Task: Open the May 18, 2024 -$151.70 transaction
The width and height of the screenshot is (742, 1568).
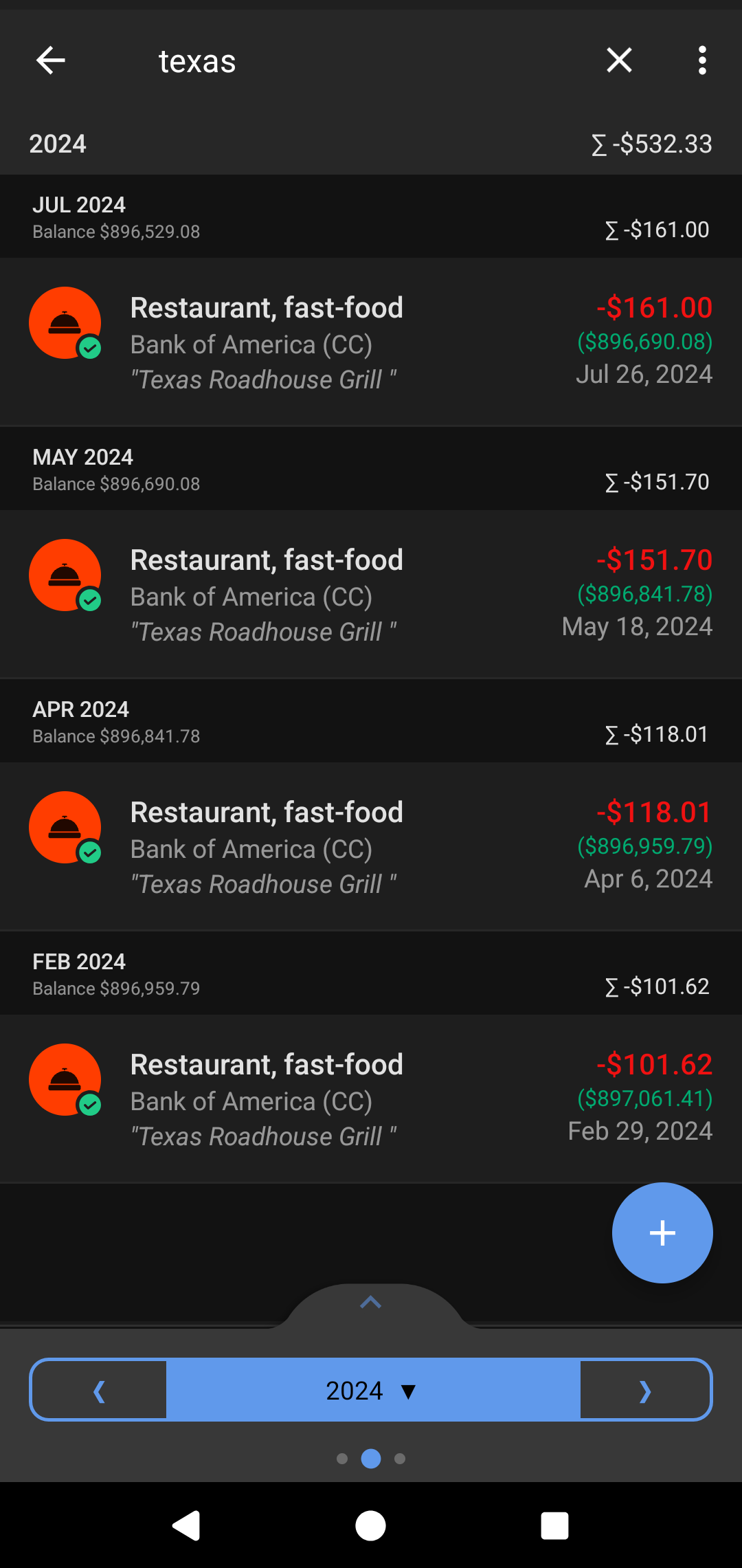Action: tap(371, 594)
